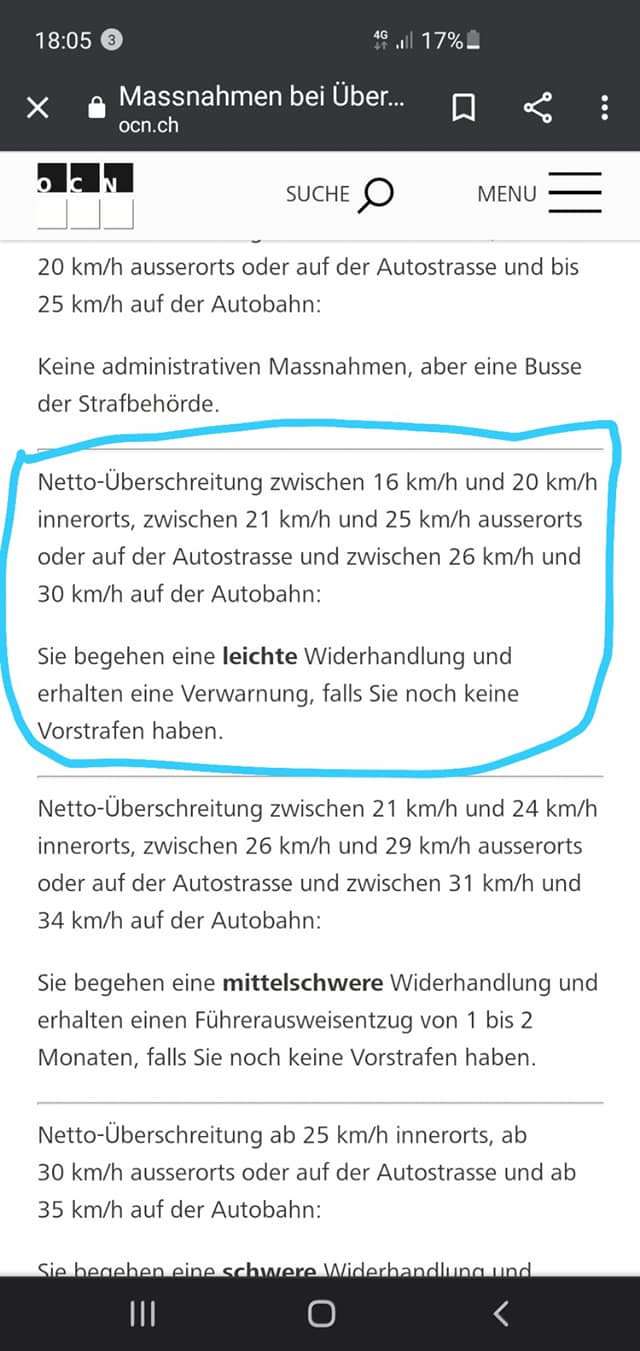The width and height of the screenshot is (640, 1351).
Task: Open the OCN logo homepage
Action: click(x=85, y=195)
